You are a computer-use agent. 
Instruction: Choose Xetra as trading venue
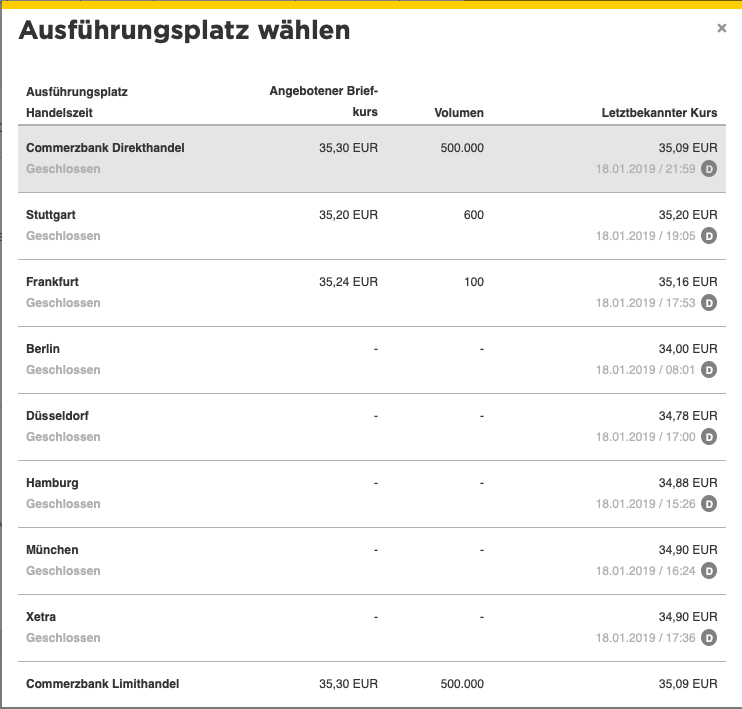click(x=42, y=617)
